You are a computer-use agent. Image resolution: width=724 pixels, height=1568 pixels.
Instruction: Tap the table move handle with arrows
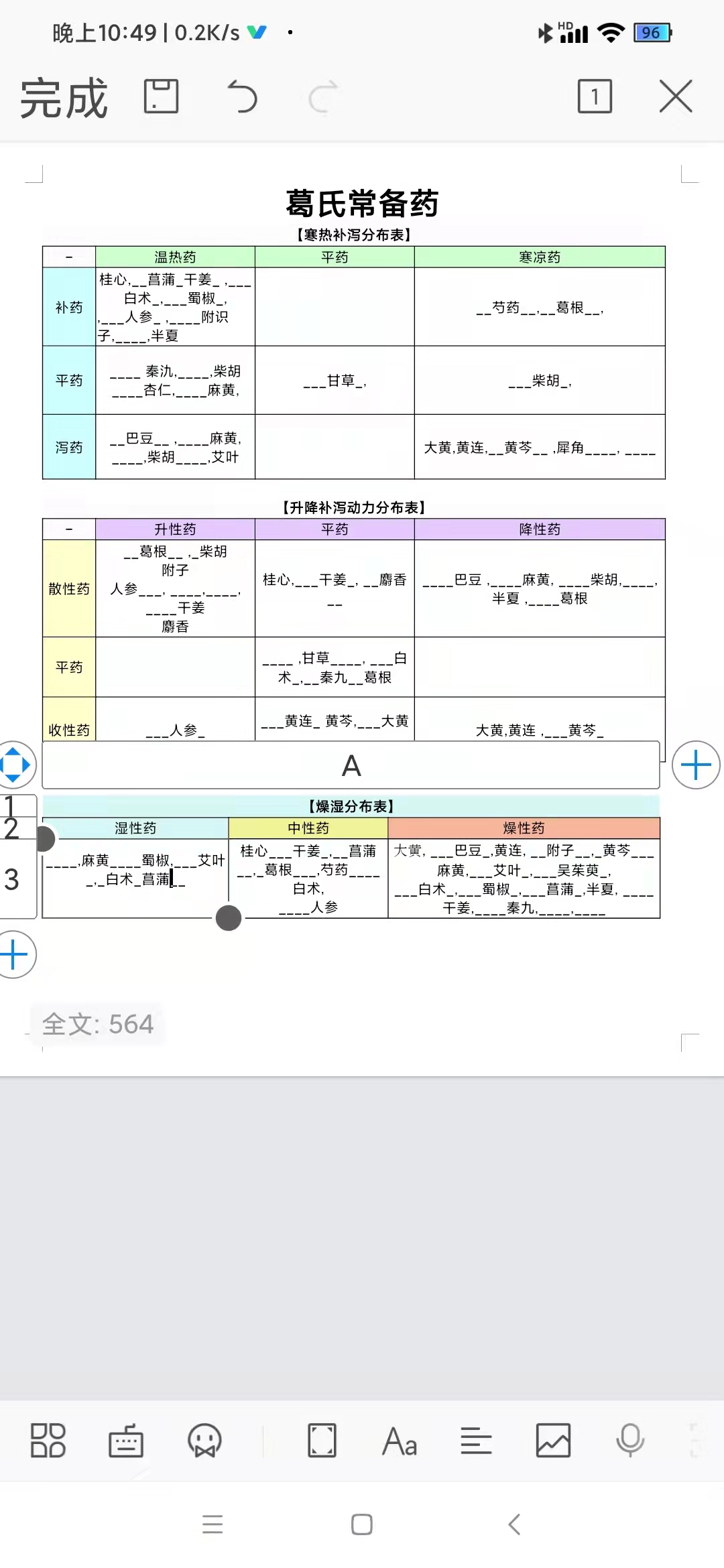pyautogui.click(x=15, y=765)
